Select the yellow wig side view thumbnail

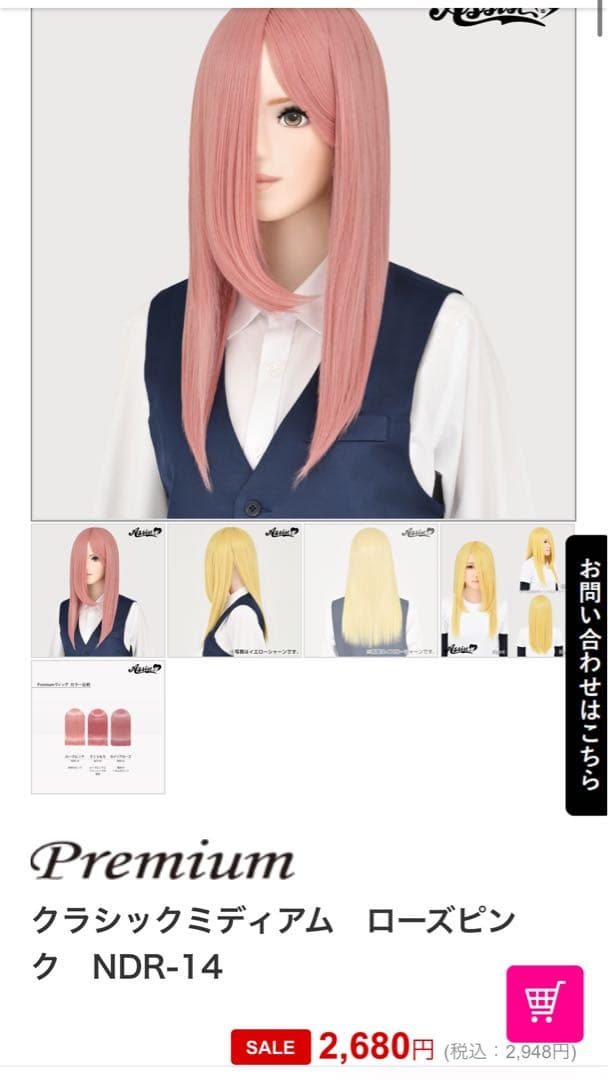point(235,590)
